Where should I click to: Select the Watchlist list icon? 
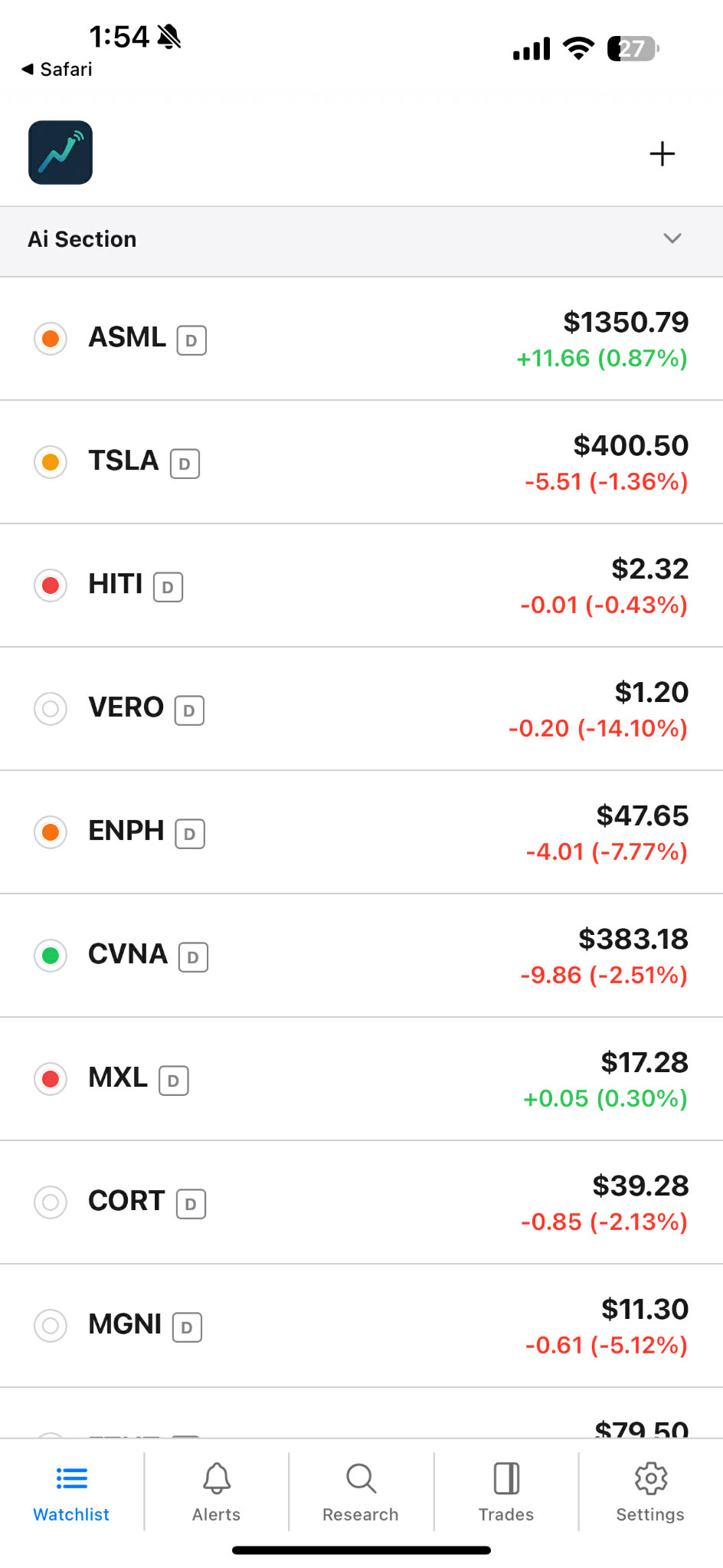(x=70, y=1478)
